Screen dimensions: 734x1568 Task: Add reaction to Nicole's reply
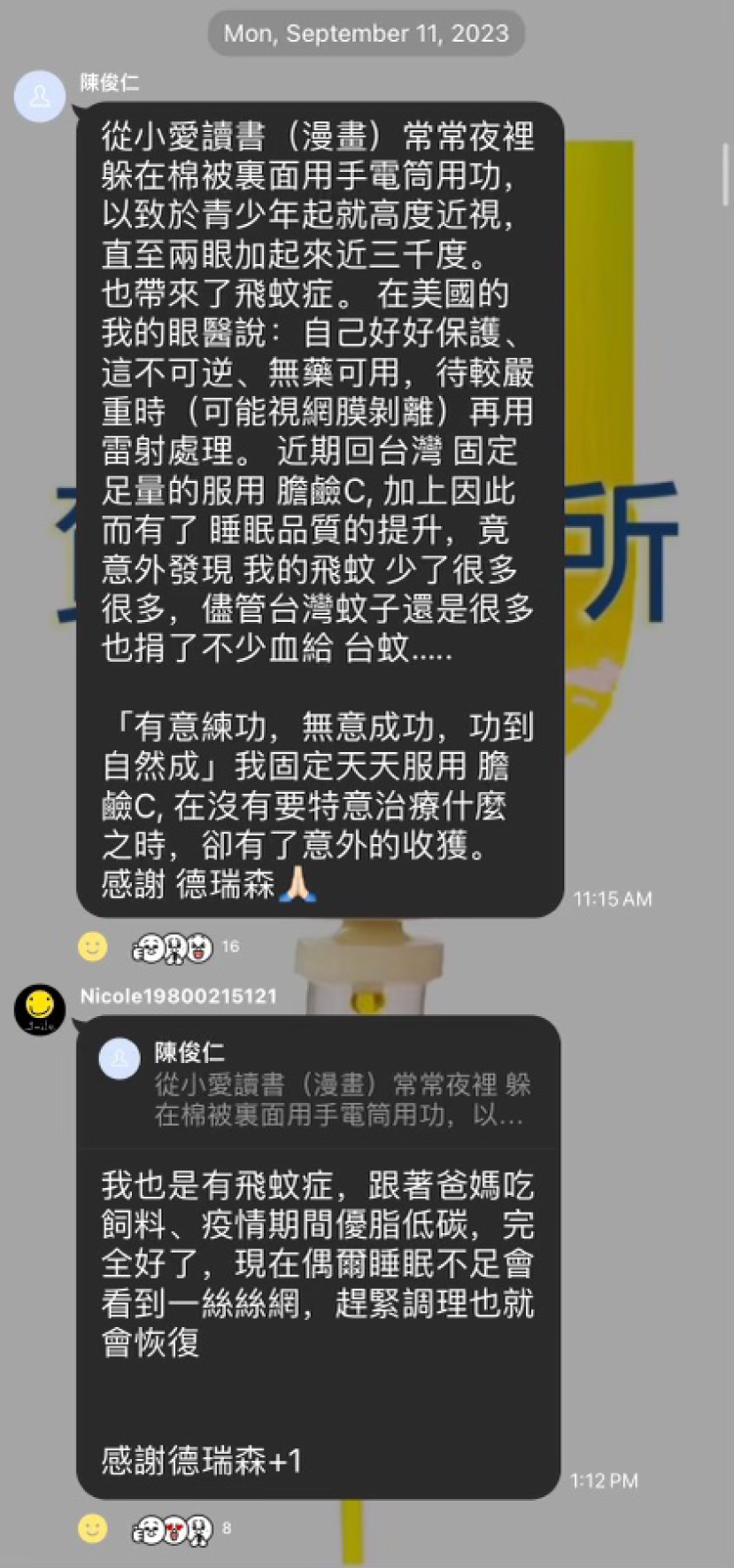coord(92,1528)
